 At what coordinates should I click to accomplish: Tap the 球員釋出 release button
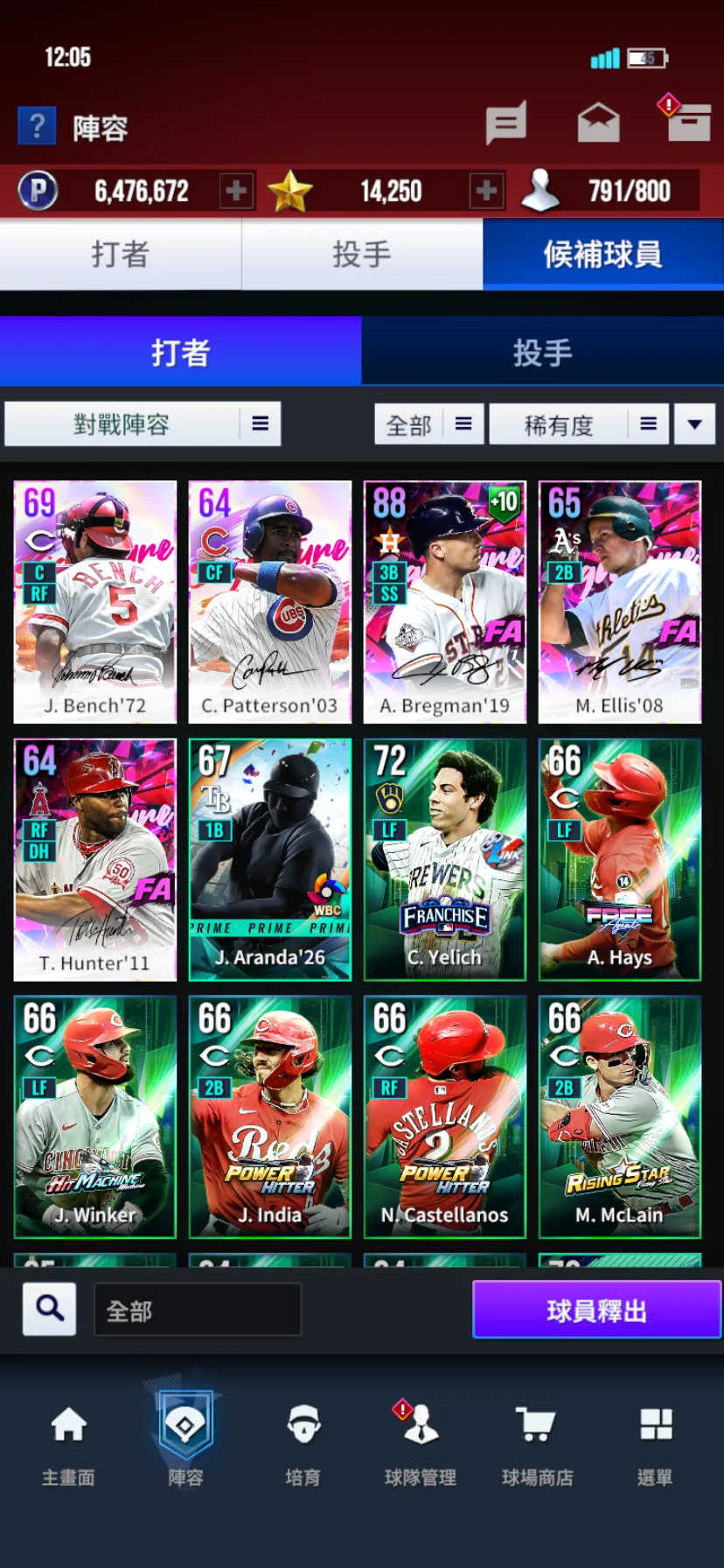[596, 1310]
